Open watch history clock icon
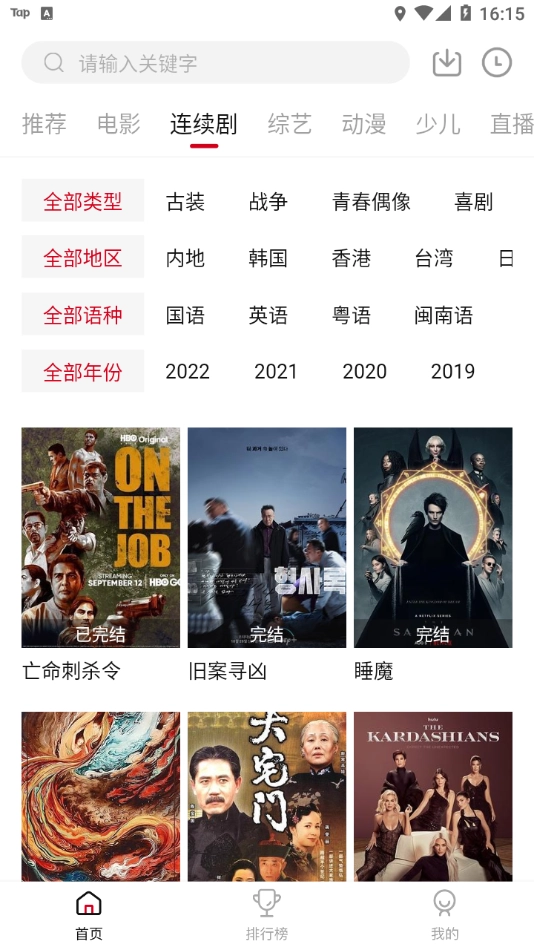534x950 pixels. point(497,62)
